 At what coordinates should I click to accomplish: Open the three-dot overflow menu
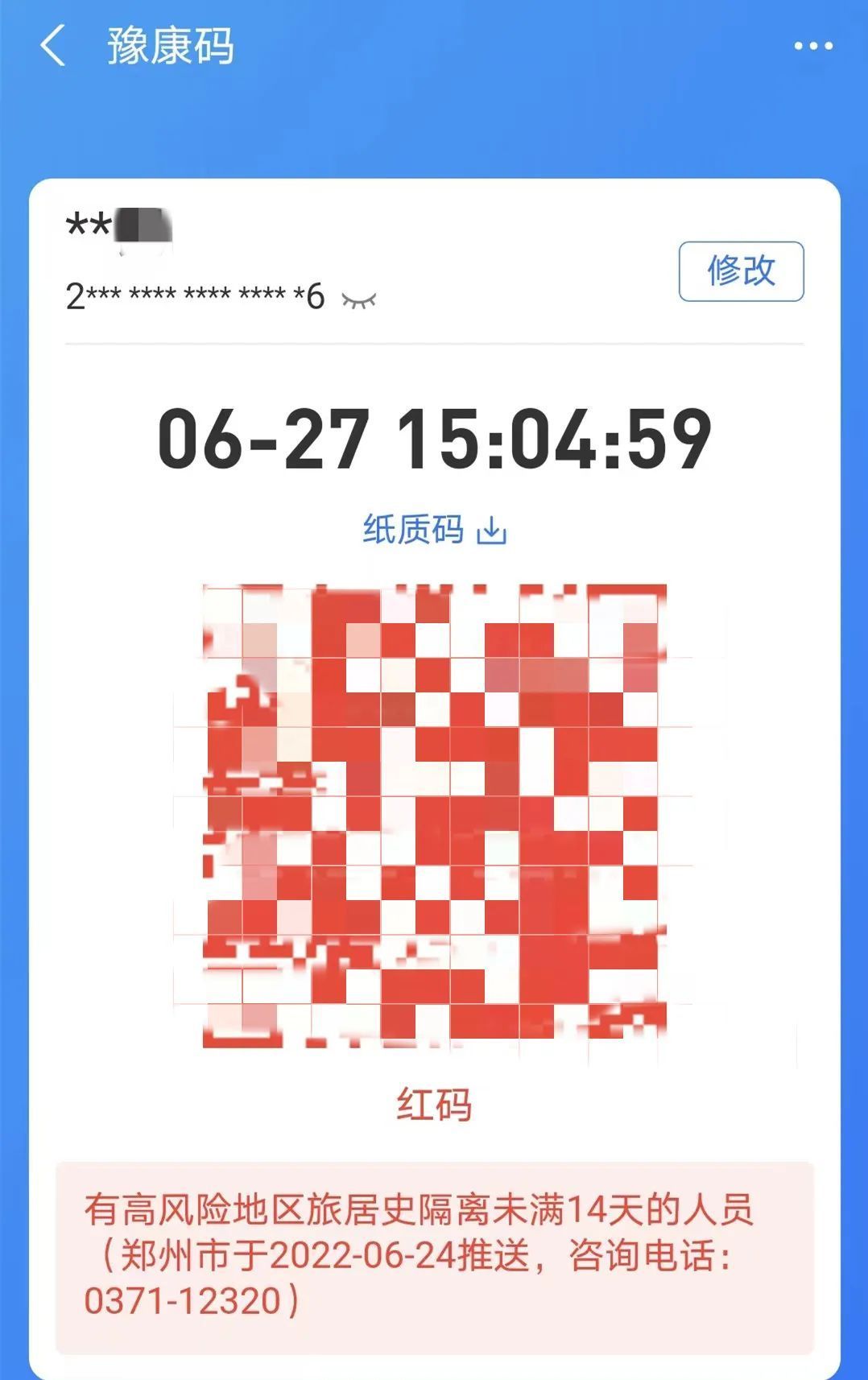(x=812, y=46)
